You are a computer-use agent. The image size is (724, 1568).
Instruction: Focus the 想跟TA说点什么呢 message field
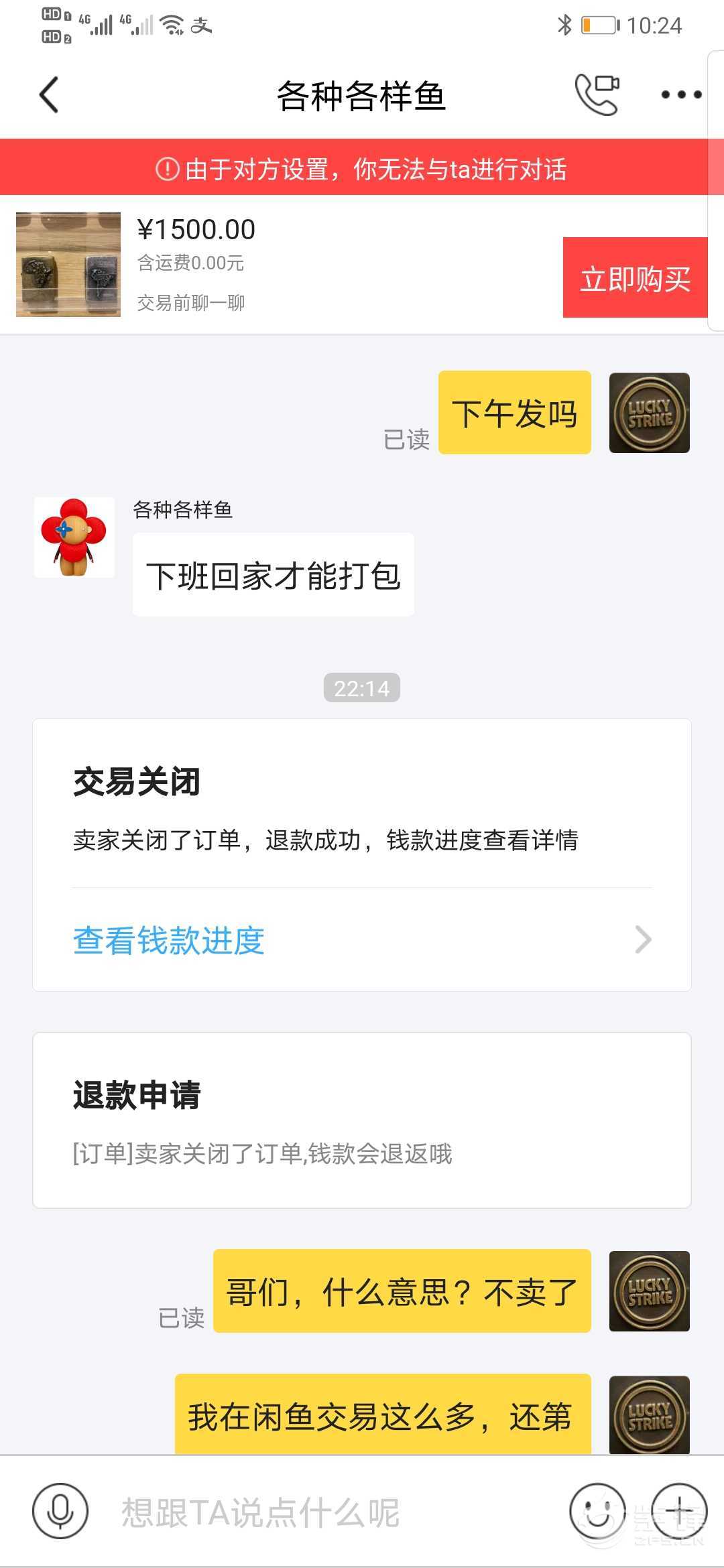(328, 1512)
